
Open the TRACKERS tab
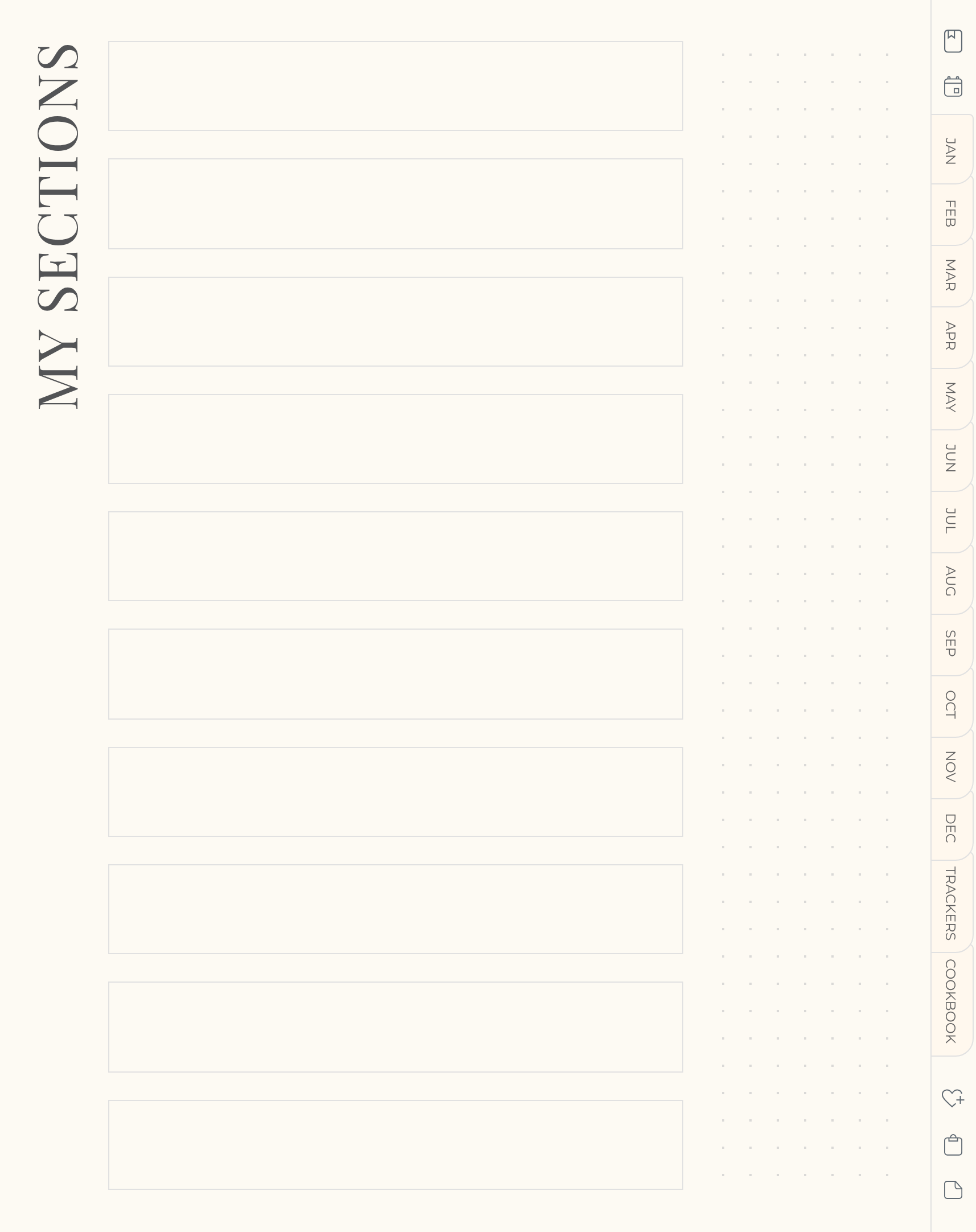tap(950, 904)
